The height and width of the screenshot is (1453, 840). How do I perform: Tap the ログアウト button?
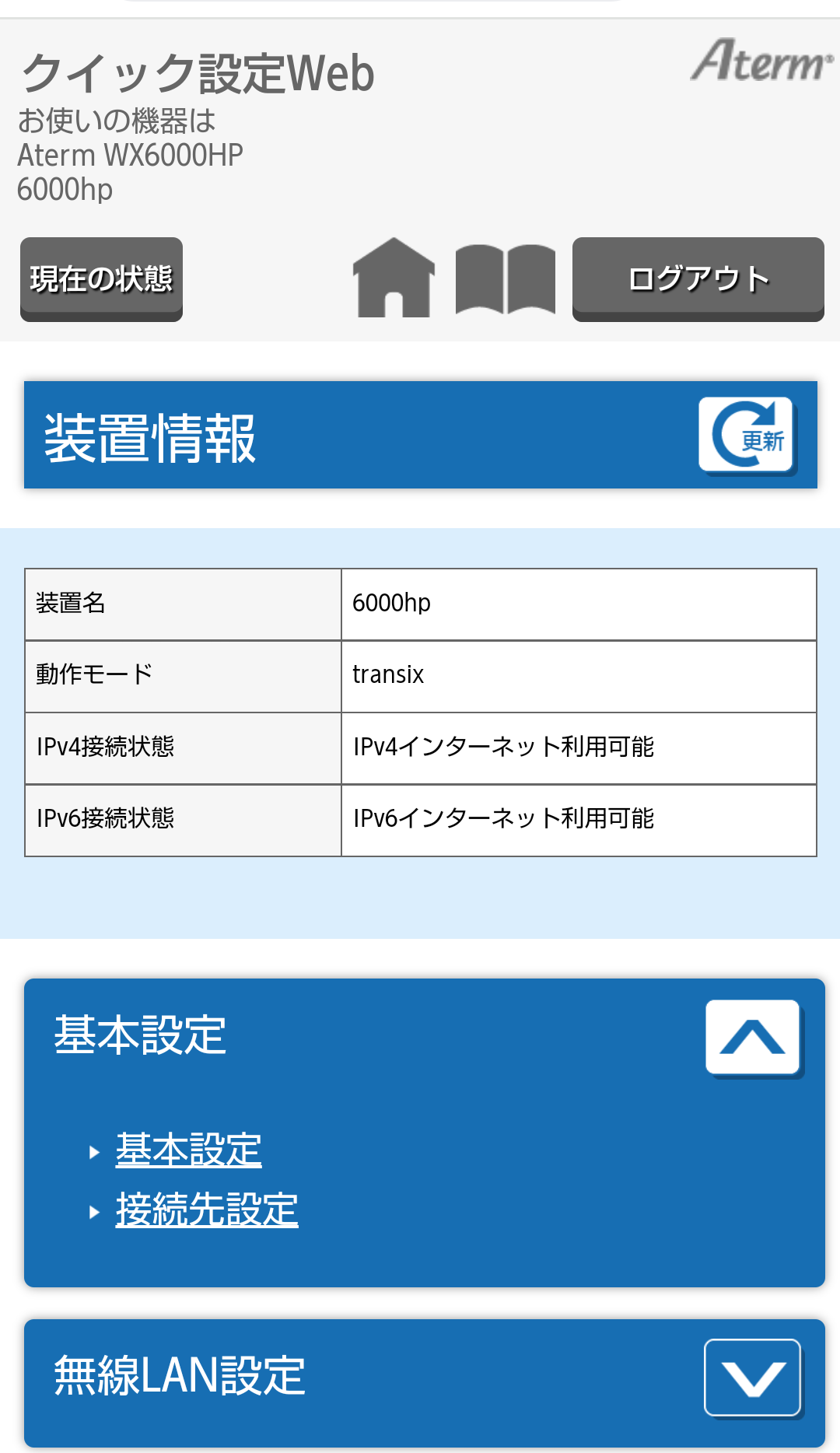[x=698, y=278]
